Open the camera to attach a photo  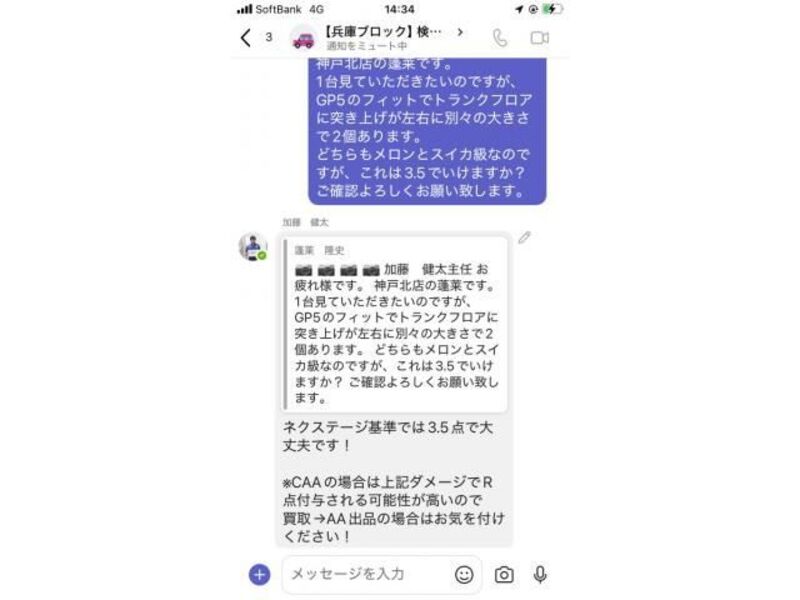pyautogui.click(x=504, y=574)
